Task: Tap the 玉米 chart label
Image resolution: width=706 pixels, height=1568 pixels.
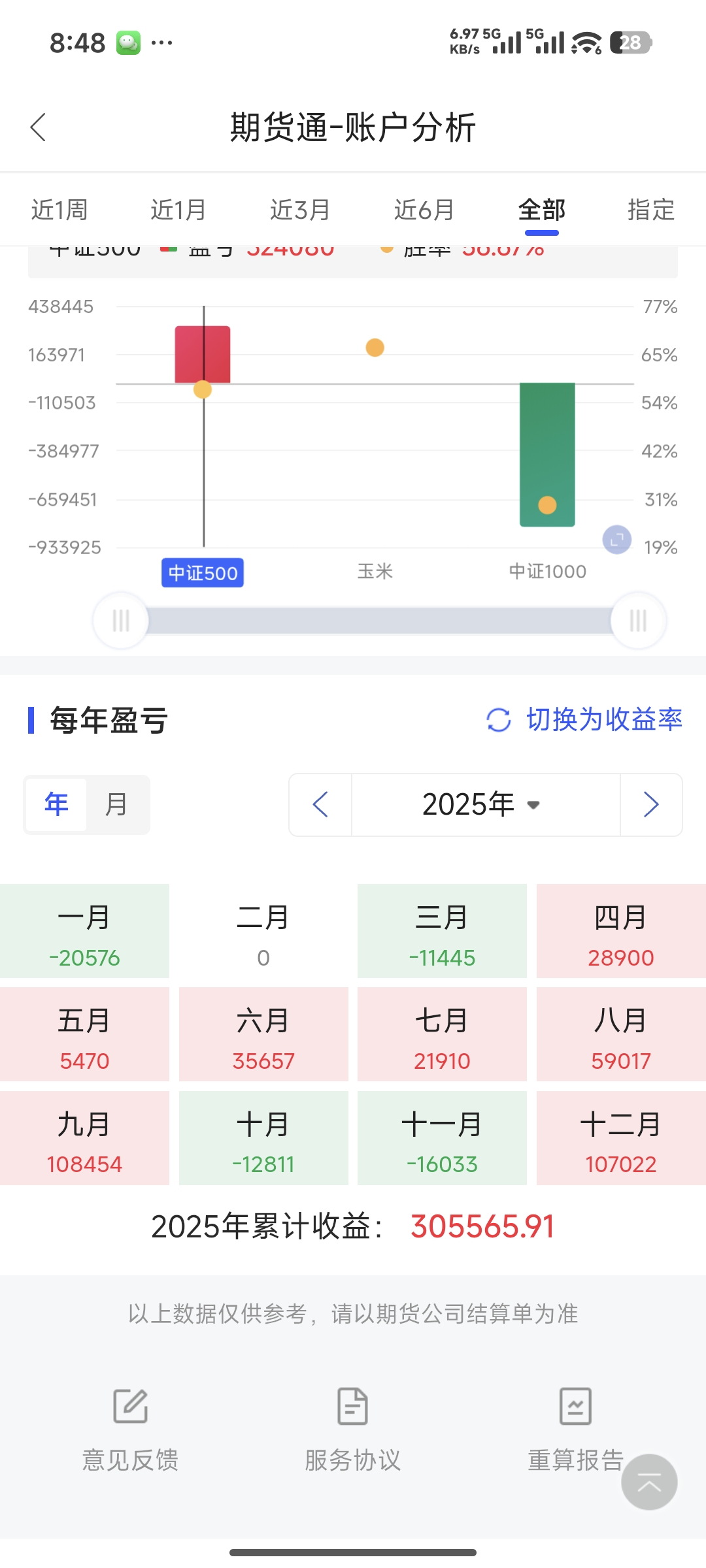Action: coord(375,572)
